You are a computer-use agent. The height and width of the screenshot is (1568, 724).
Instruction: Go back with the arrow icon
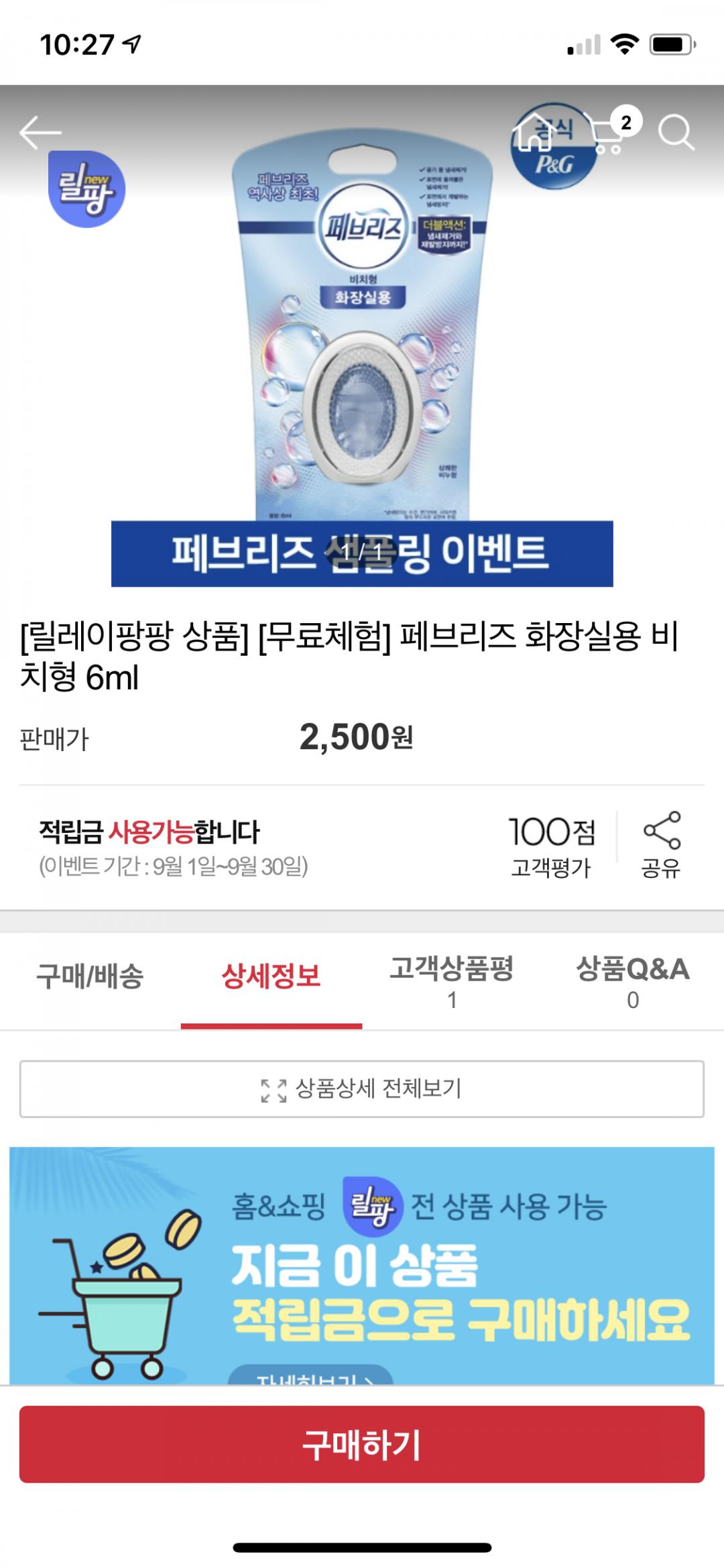tap(40, 132)
